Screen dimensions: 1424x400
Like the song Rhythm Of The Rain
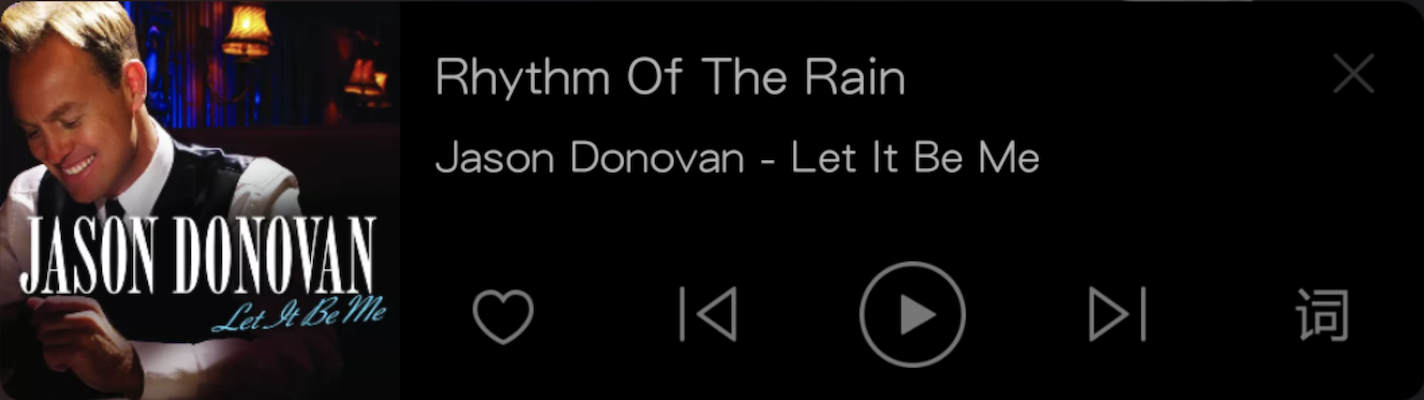tap(503, 316)
